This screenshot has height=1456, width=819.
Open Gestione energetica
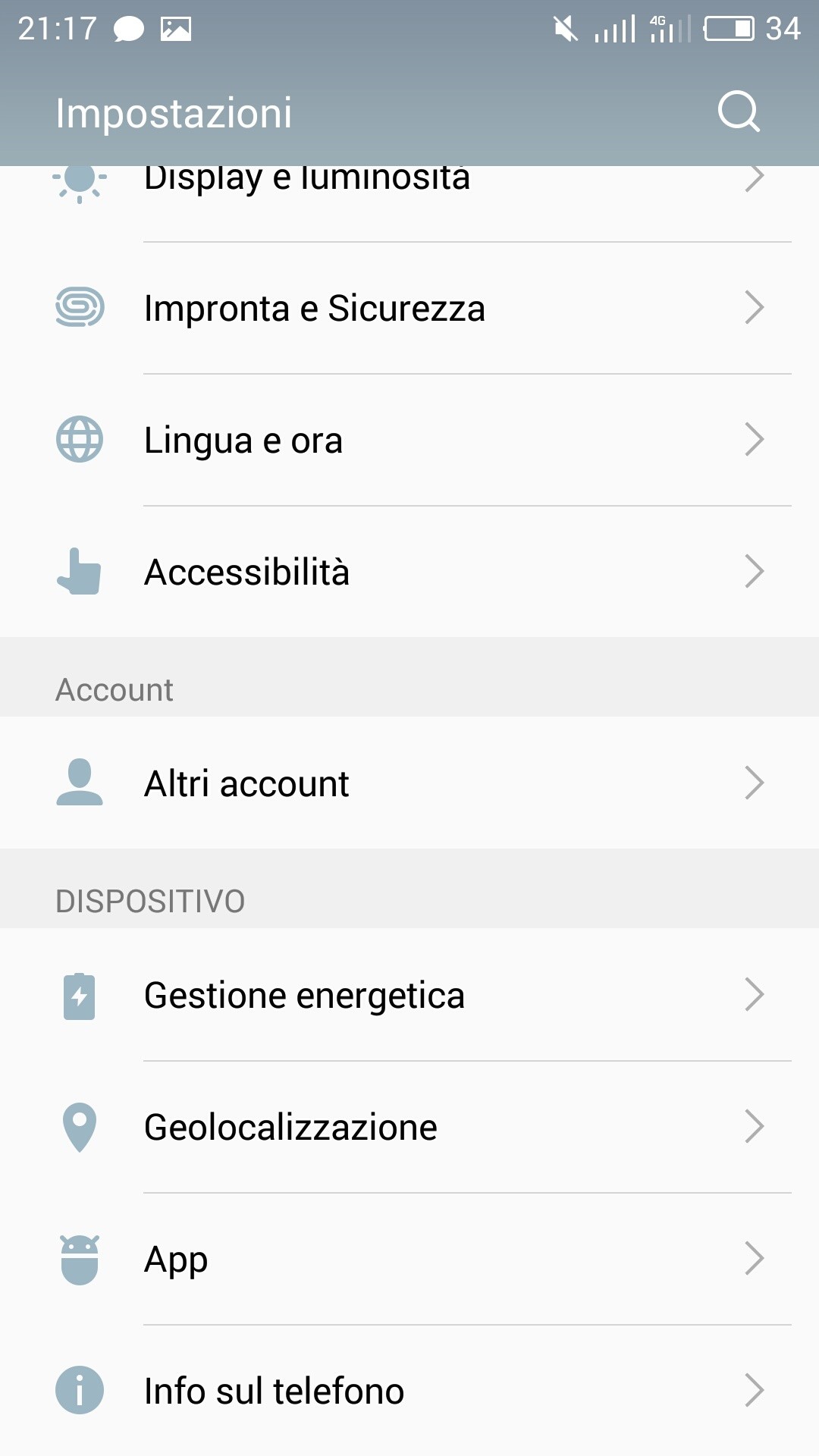(409, 995)
